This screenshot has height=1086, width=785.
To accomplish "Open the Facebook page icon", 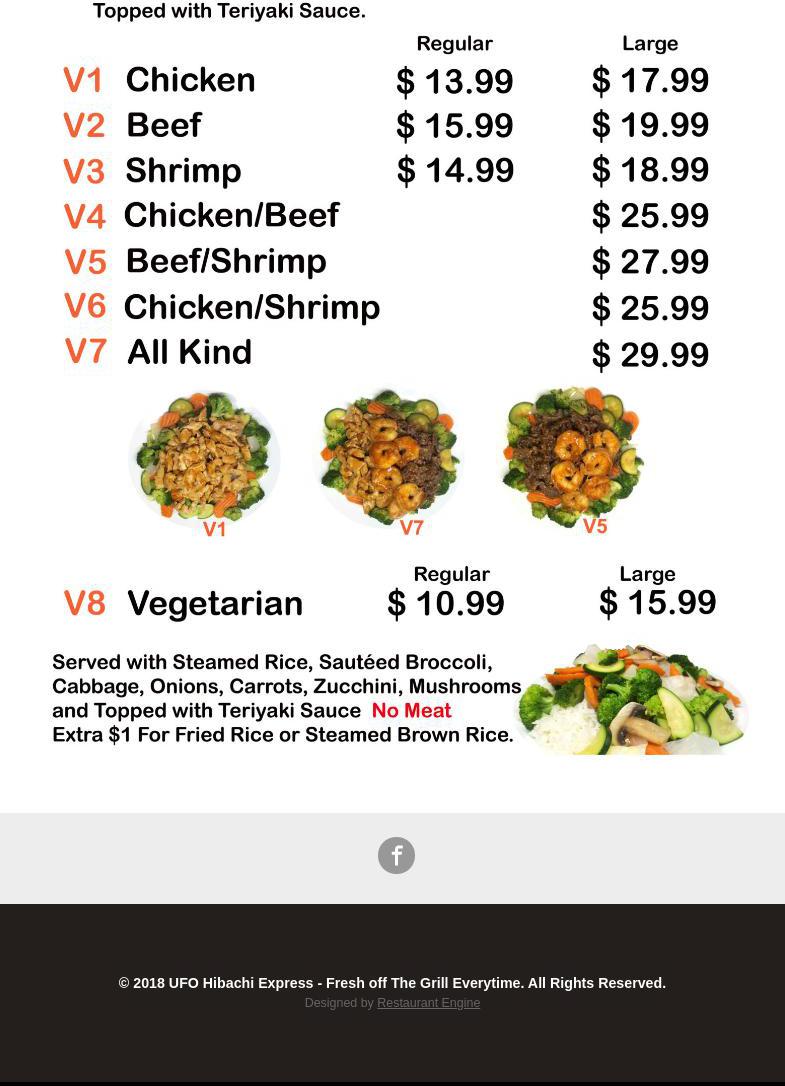I will (396, 856).
